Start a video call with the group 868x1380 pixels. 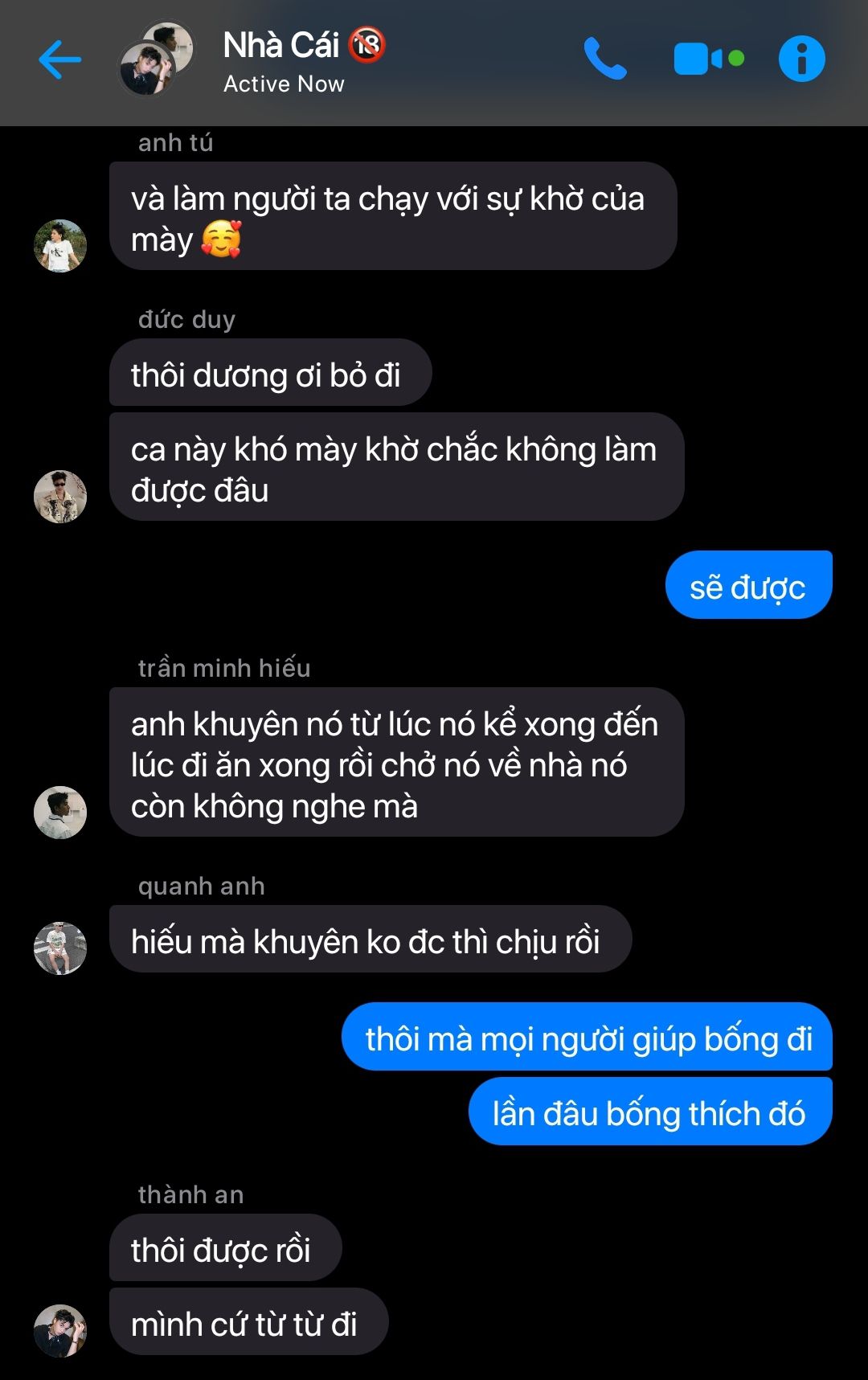tap(707, 59)
